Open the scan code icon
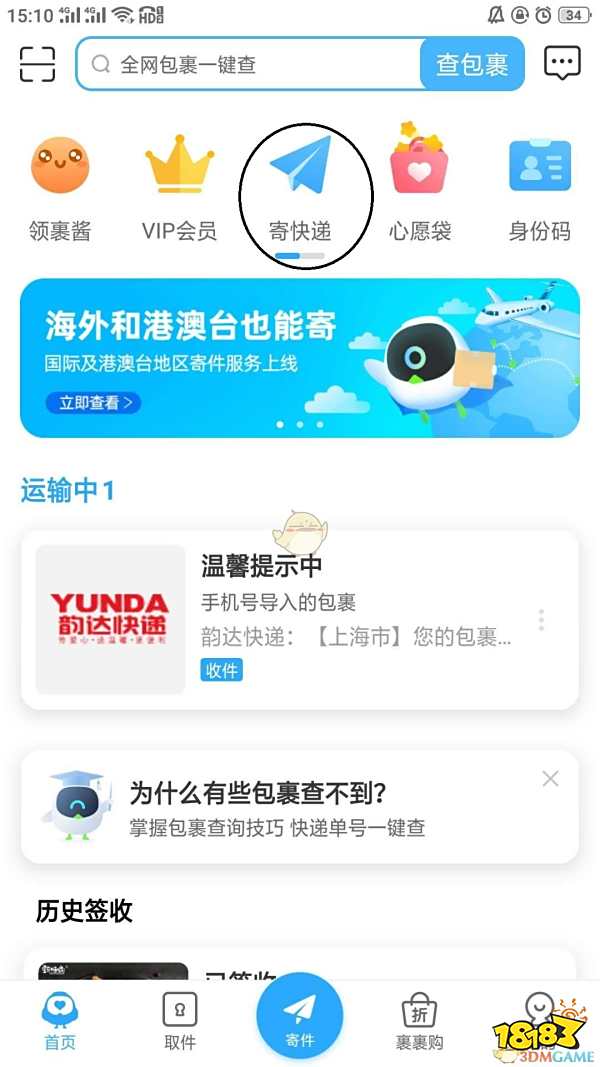Viewport: 600px width, 1067px height. click(x=39, y=64)
